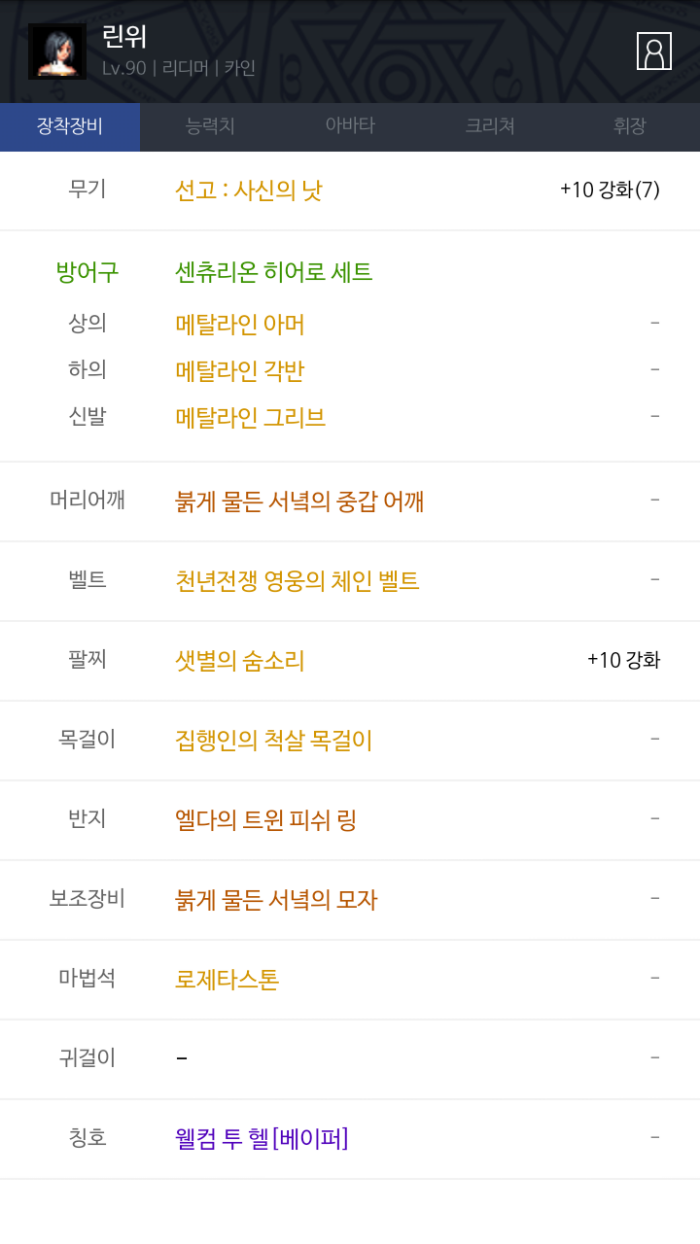Open magic stone 로제타스톤
The width and height of the screenshot is (700, 1244).
pyautogui.click(x=227, y=979)
